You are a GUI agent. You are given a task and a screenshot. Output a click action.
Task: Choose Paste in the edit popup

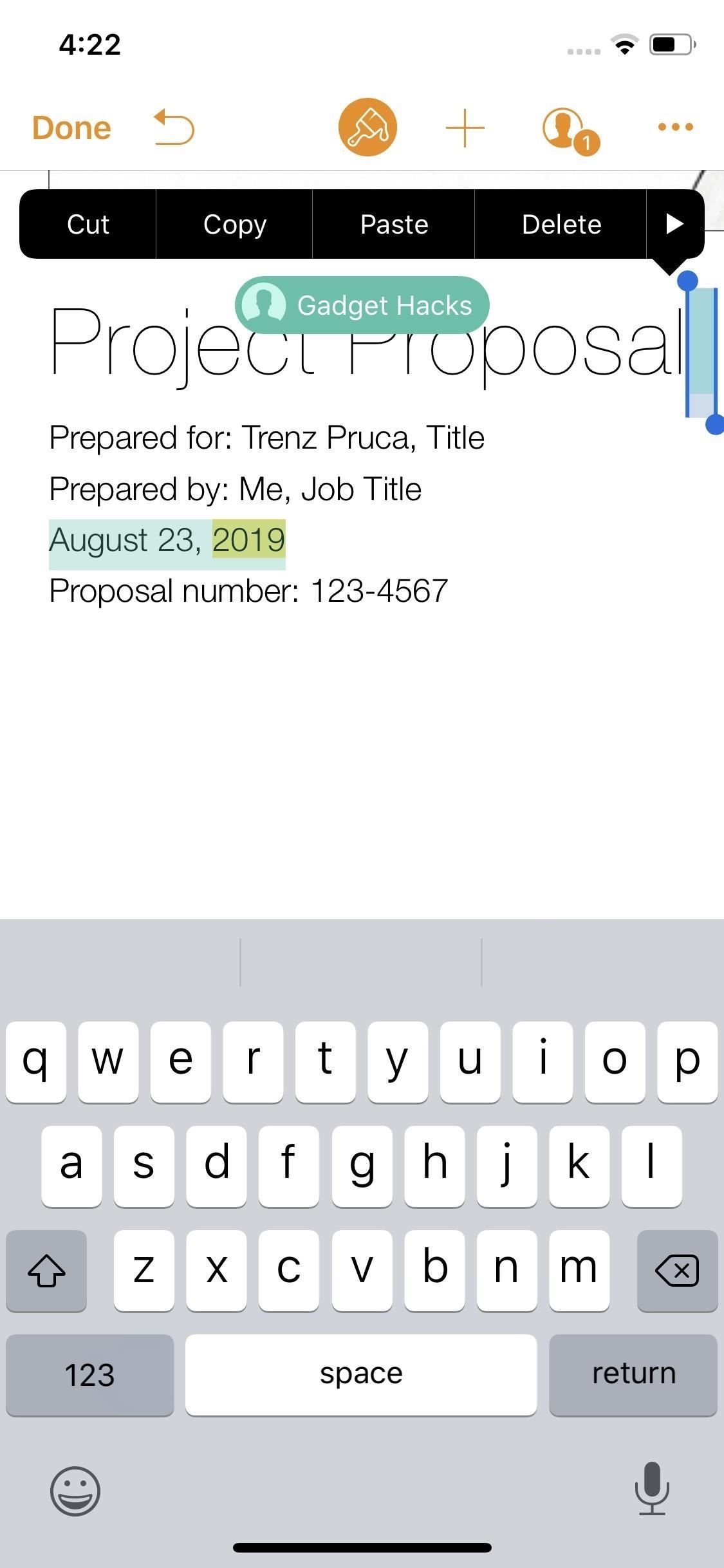coord(394,225)
